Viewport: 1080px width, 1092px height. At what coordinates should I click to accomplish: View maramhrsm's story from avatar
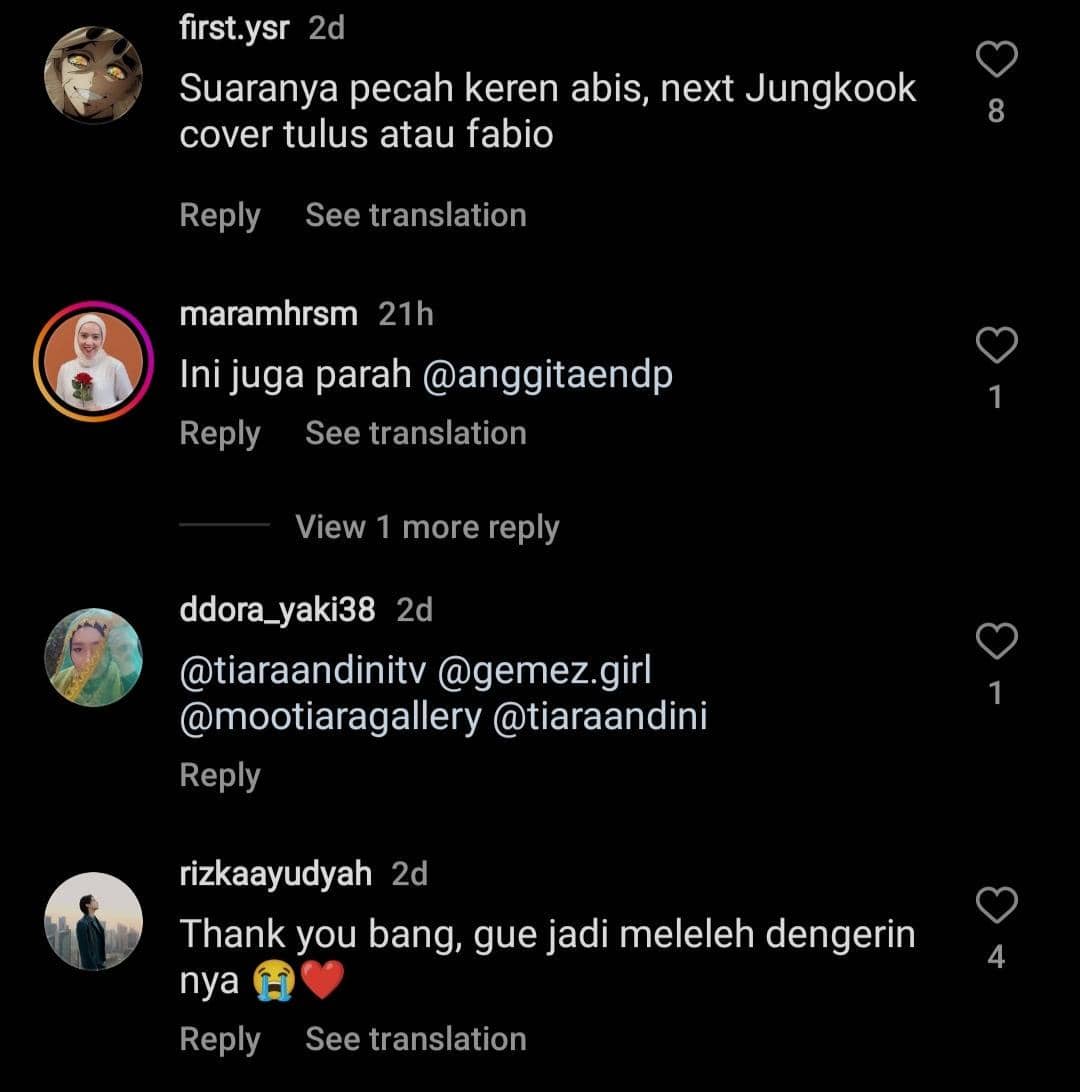click(x=93, y=361)
